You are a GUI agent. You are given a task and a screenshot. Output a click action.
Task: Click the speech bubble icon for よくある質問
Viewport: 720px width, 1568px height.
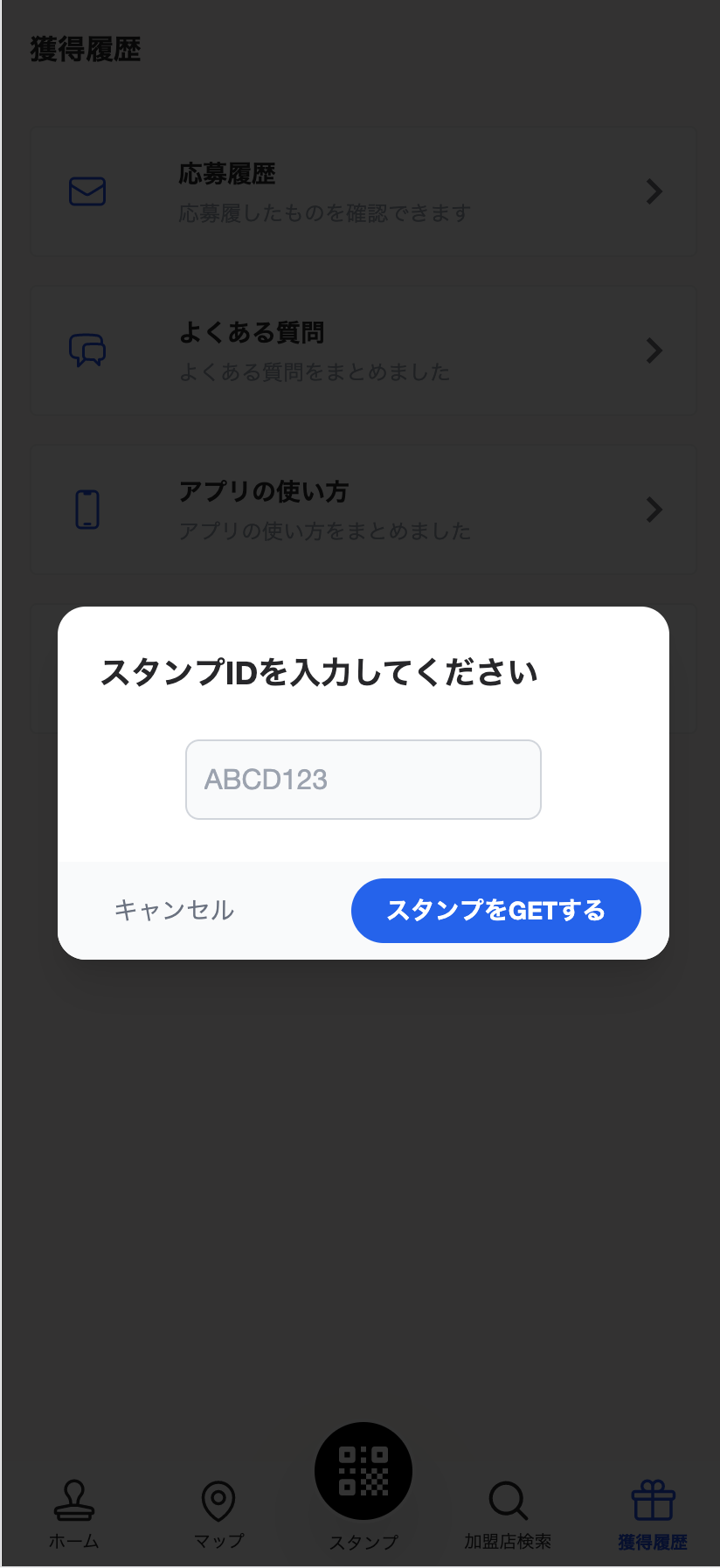[86, 350]
